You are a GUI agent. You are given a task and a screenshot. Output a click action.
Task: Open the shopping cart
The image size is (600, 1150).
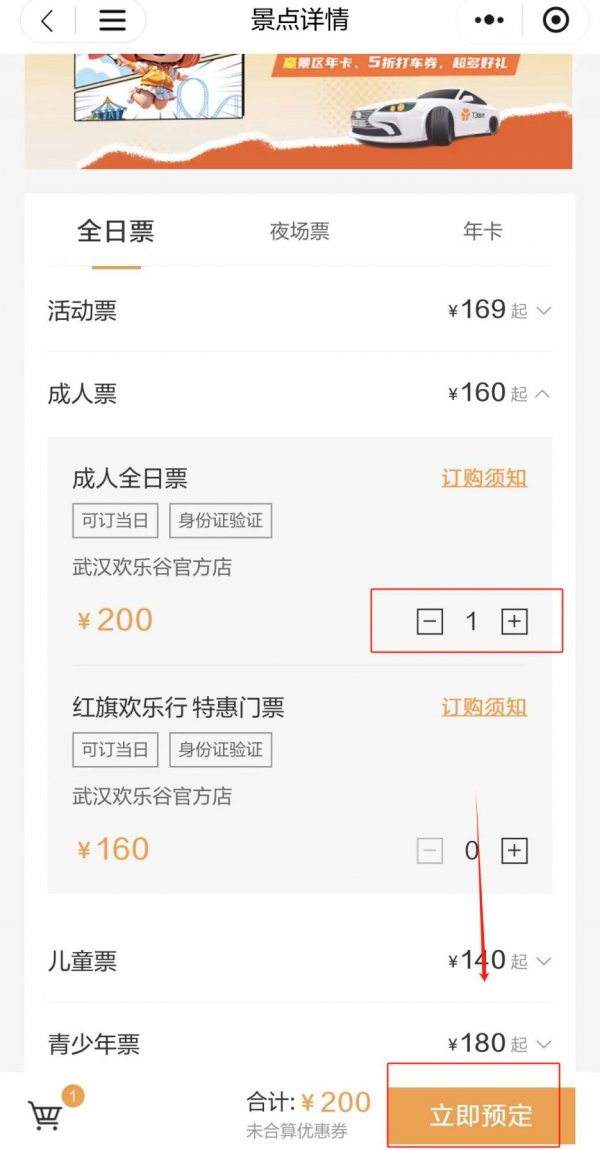tap(46, 1114)
